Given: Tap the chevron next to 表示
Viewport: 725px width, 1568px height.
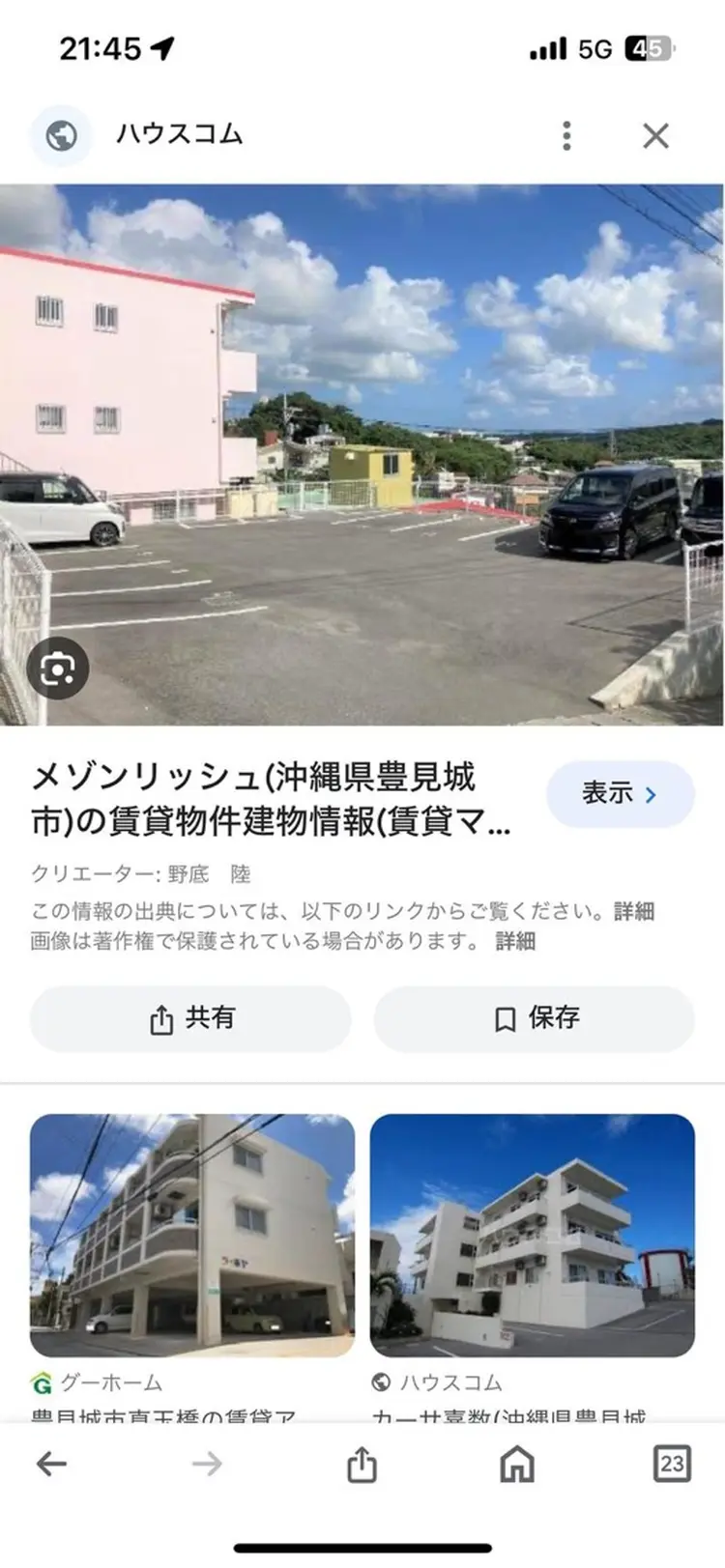Looking at the screenshot, I should pyautogui.click(x=649, y=794).
